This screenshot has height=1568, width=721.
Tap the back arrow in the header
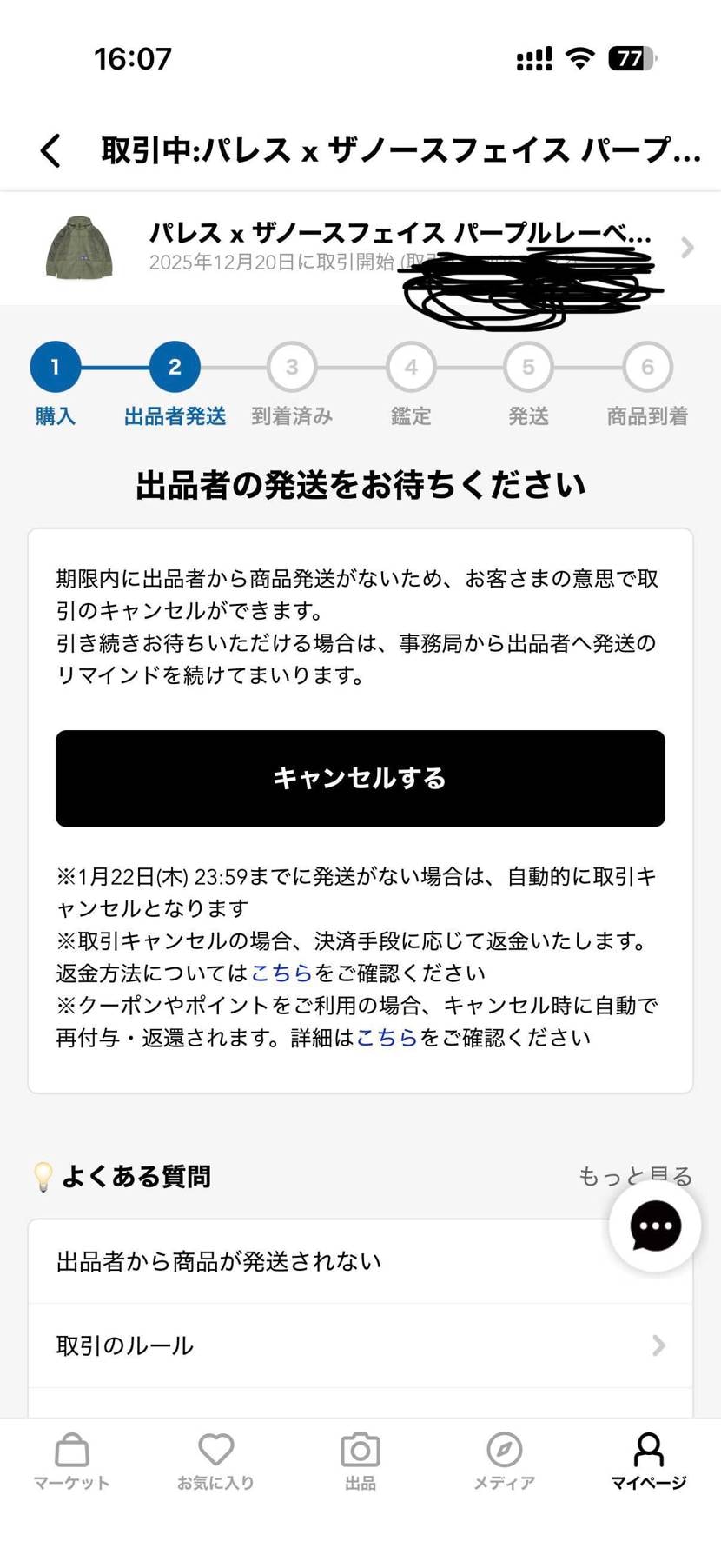point(50,149)
